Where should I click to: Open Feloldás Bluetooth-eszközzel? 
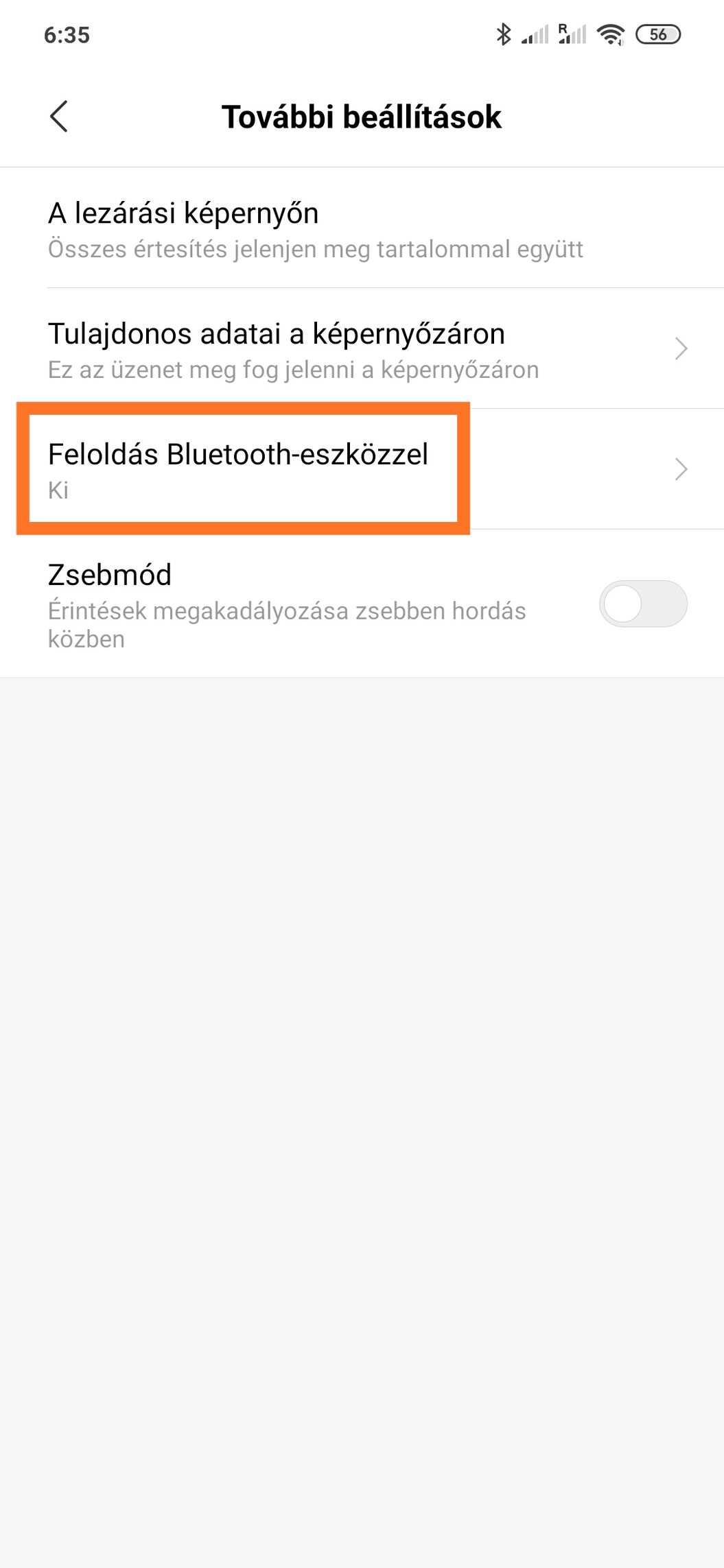[x=362, y=469]
